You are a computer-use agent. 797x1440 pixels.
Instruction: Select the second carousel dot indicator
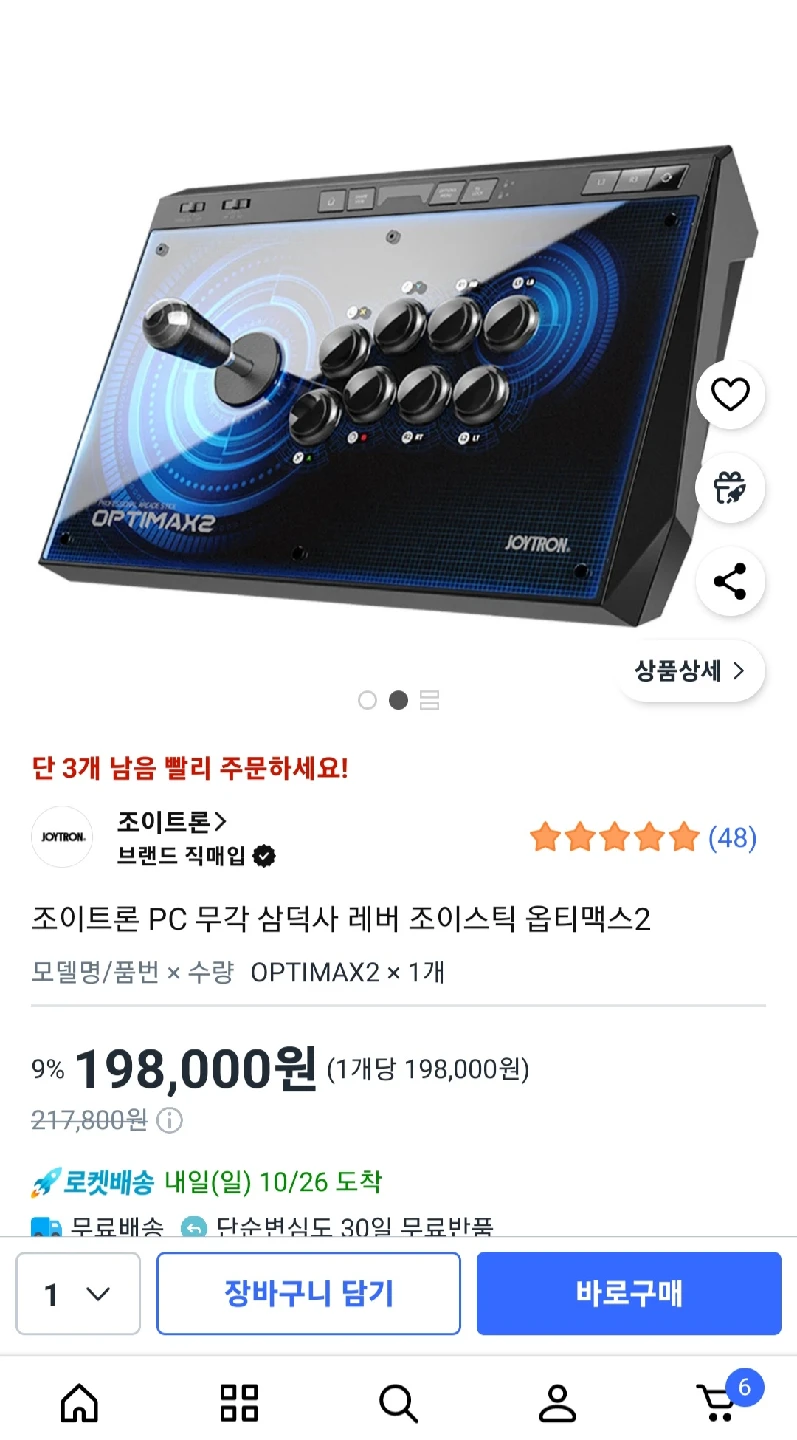coord(398,700)
